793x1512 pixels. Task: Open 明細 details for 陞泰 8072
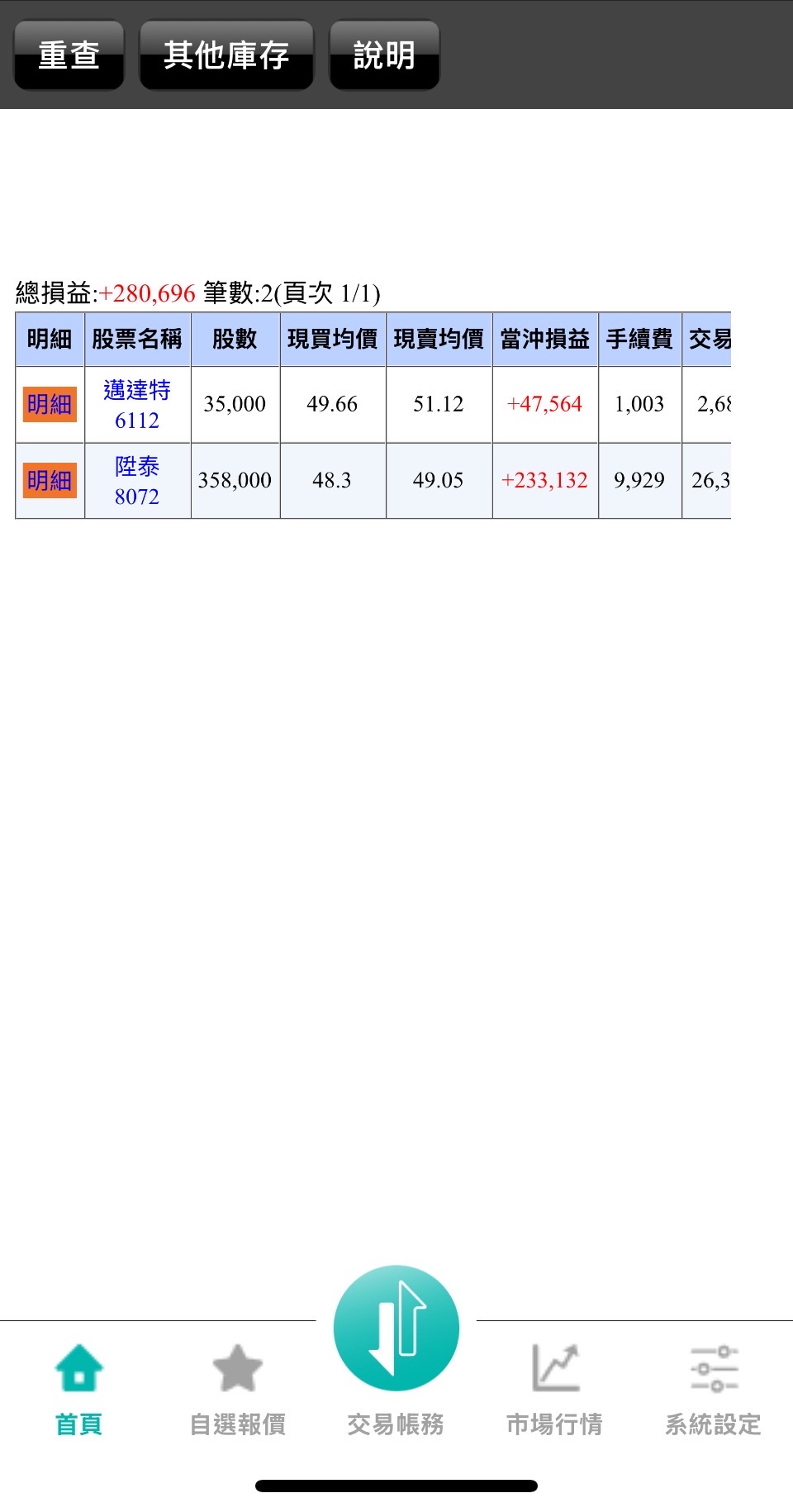(x=50, y=480)
